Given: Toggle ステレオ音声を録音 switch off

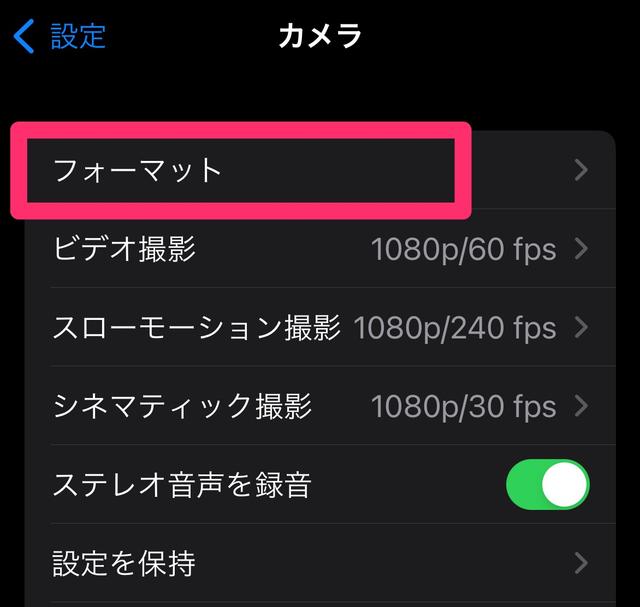Looking at the screenshot, I should click(x=547, y=485).
